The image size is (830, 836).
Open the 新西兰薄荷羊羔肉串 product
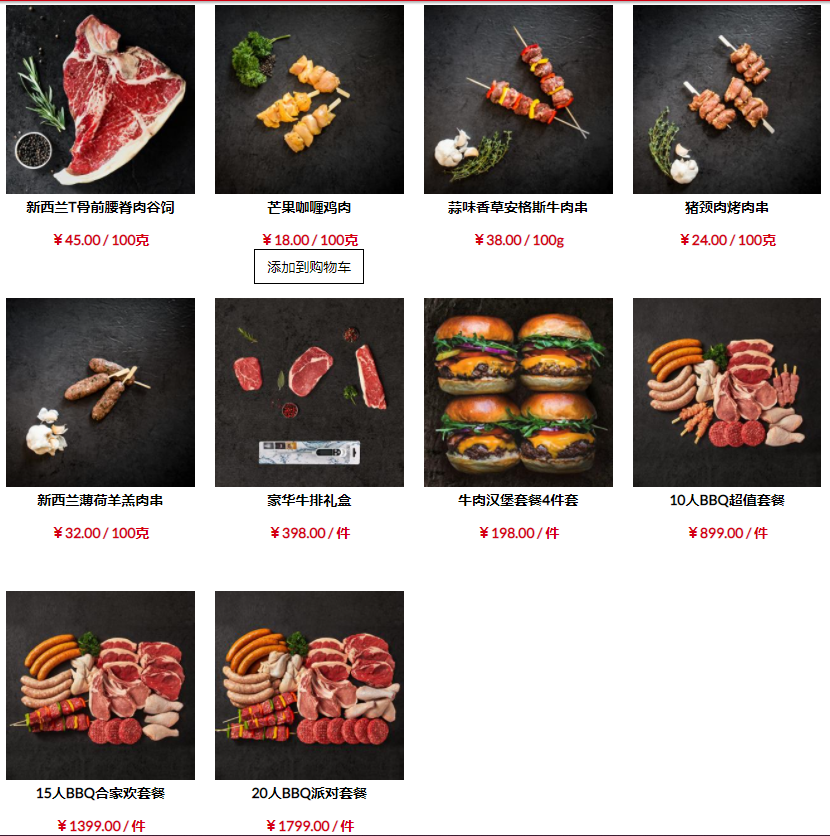[100, 393]
